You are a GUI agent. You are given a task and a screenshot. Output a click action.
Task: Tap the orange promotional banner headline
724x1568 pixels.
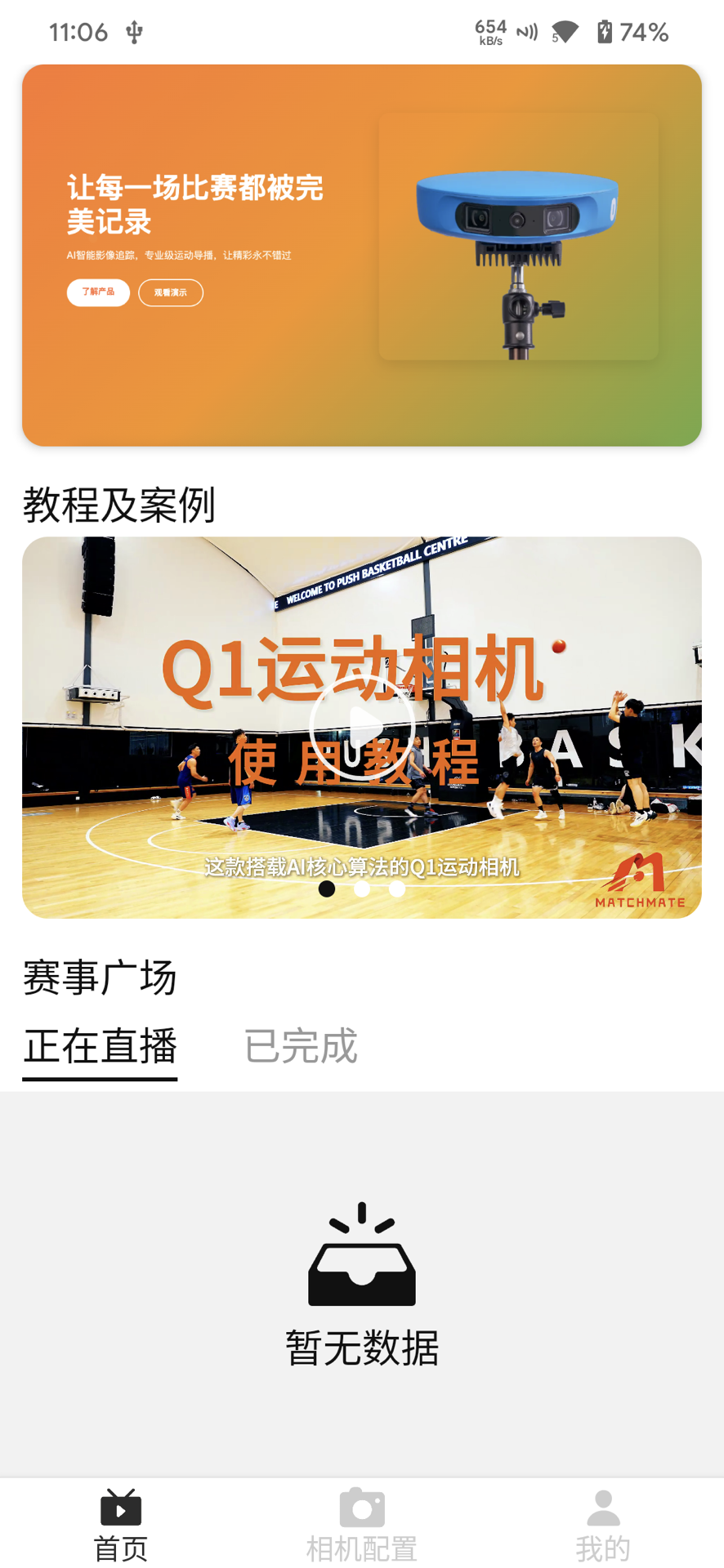pos(196,204)
